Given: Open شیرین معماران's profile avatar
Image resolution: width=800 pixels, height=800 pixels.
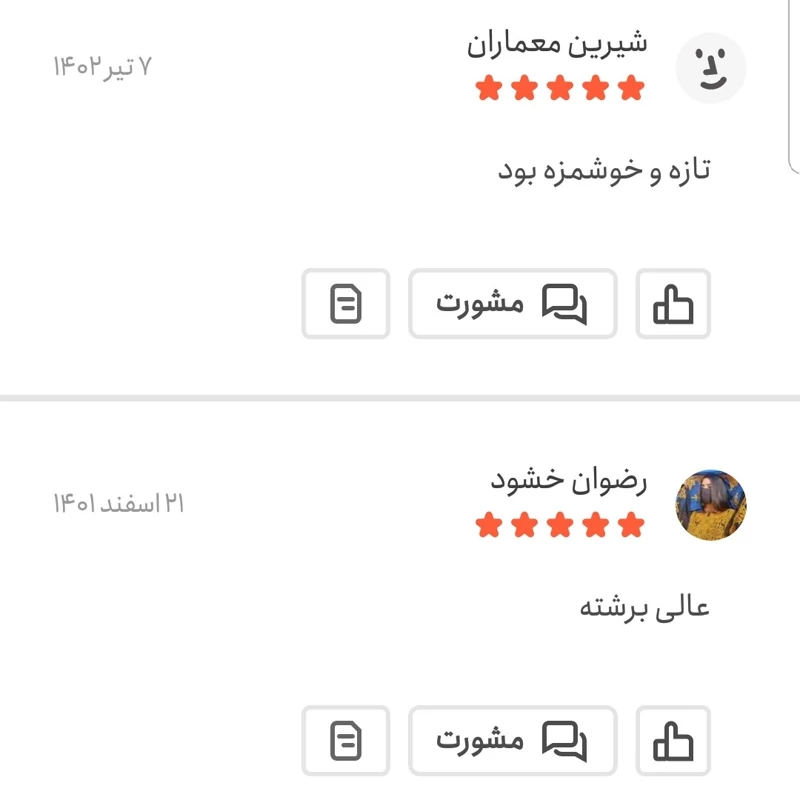Looking at the screenshot, I should 711,68.
